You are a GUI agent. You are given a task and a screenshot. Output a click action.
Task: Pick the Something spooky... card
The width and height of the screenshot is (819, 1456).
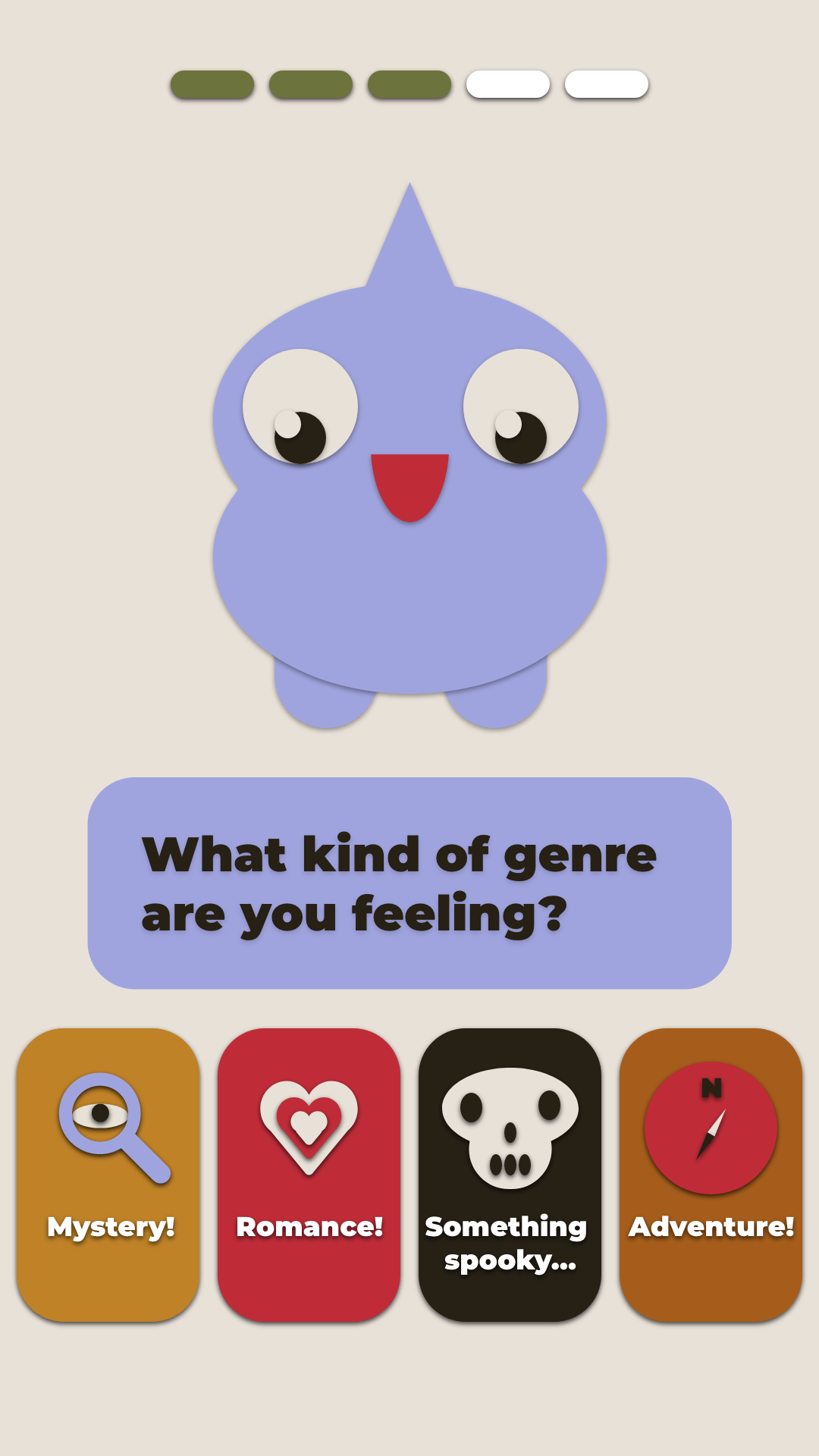pyautogui.click(x=510, y=1175)
